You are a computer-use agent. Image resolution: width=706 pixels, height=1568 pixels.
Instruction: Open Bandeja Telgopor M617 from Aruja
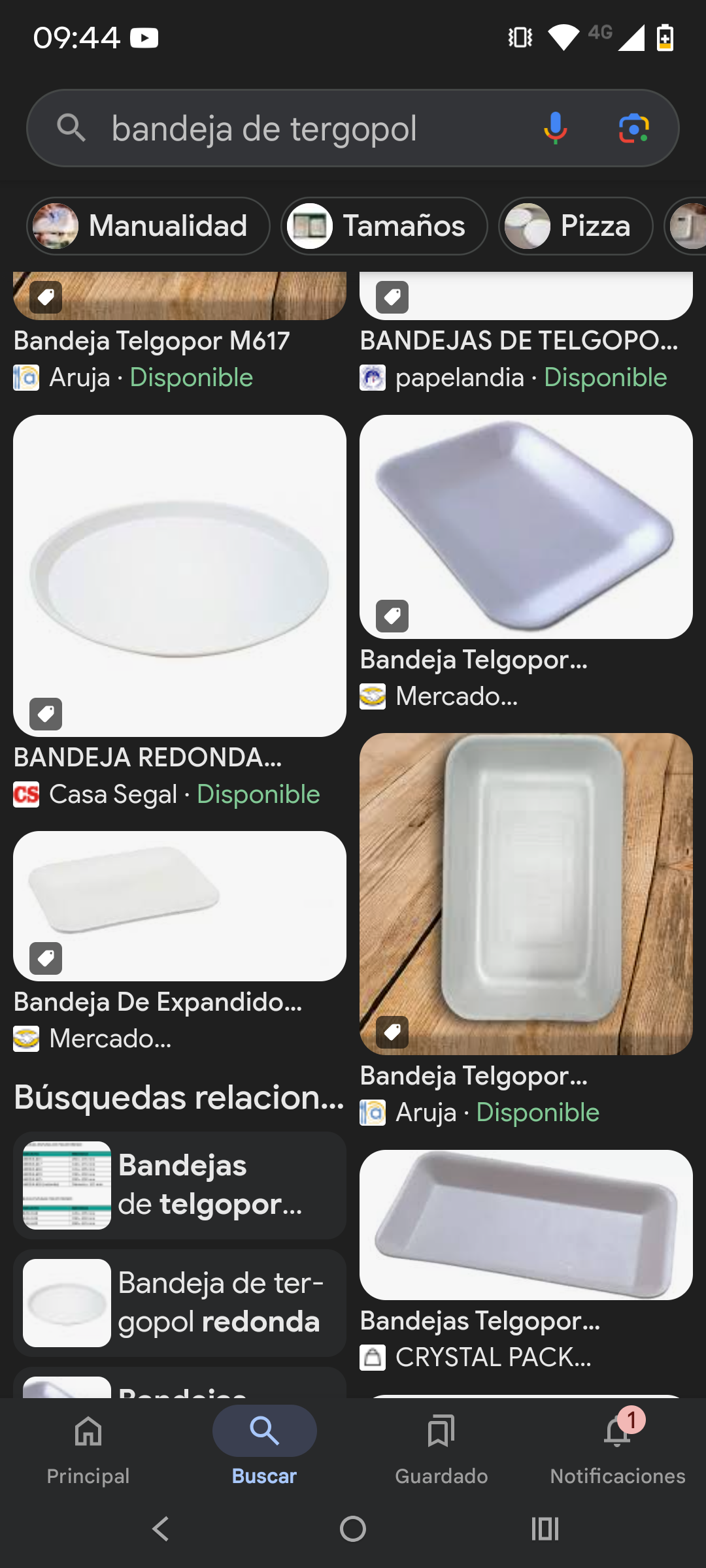pyautogui.click(x=152, y=341)
